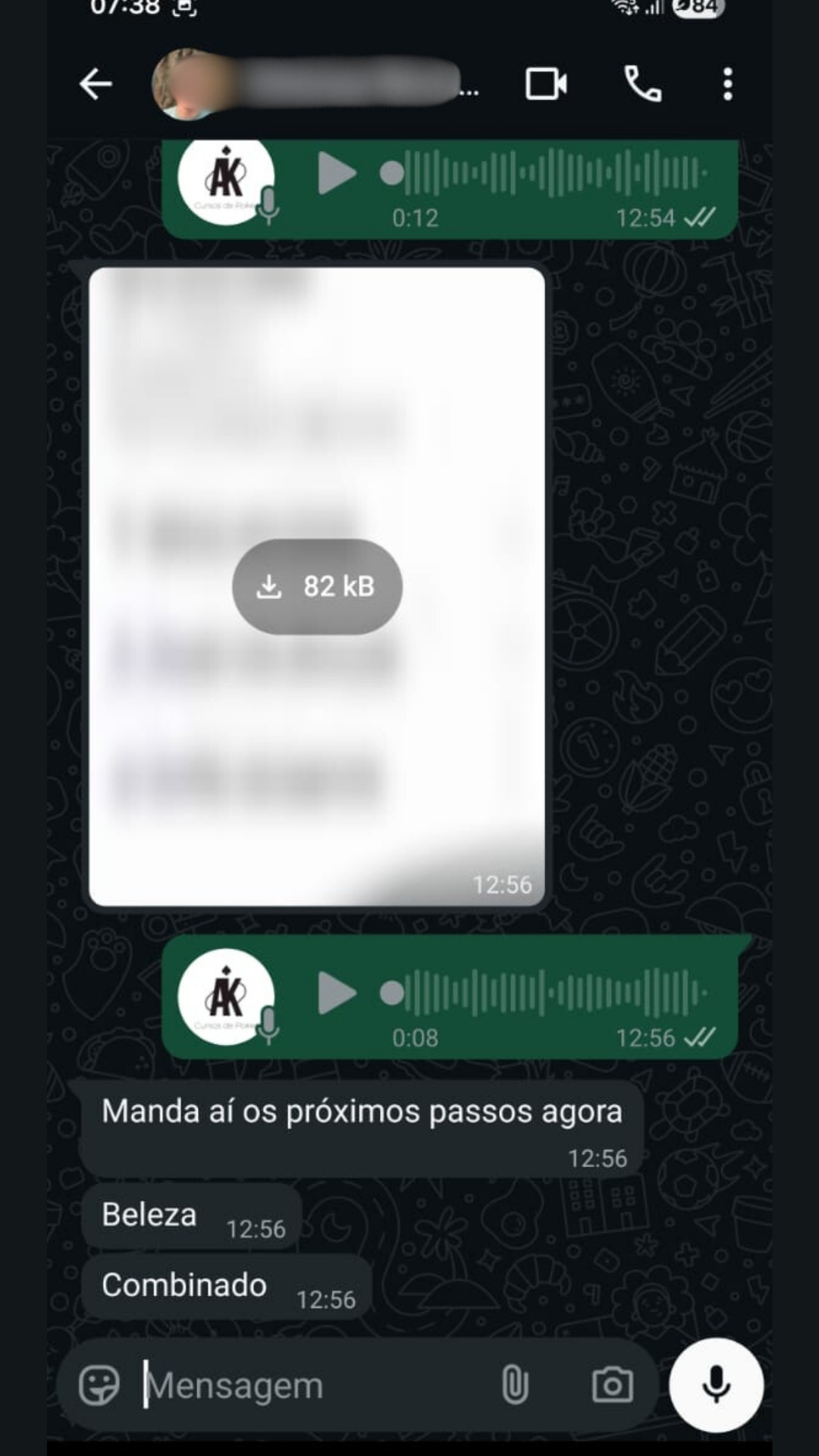Attach a file with the paperclip
The height and width of the screenshot is (1456, 819).
point(515,1385)
